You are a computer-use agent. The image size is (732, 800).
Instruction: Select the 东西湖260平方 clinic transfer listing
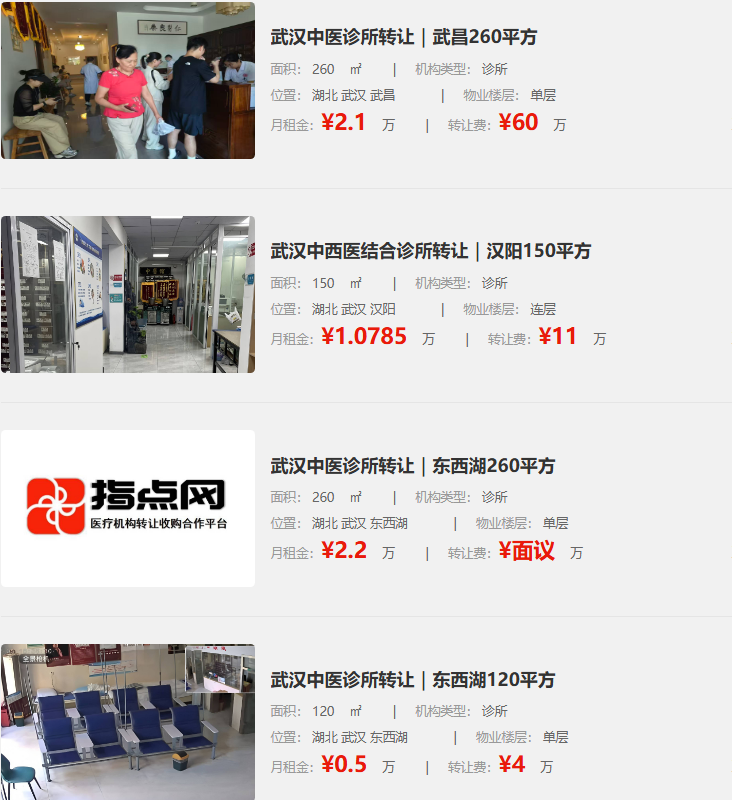412,466
